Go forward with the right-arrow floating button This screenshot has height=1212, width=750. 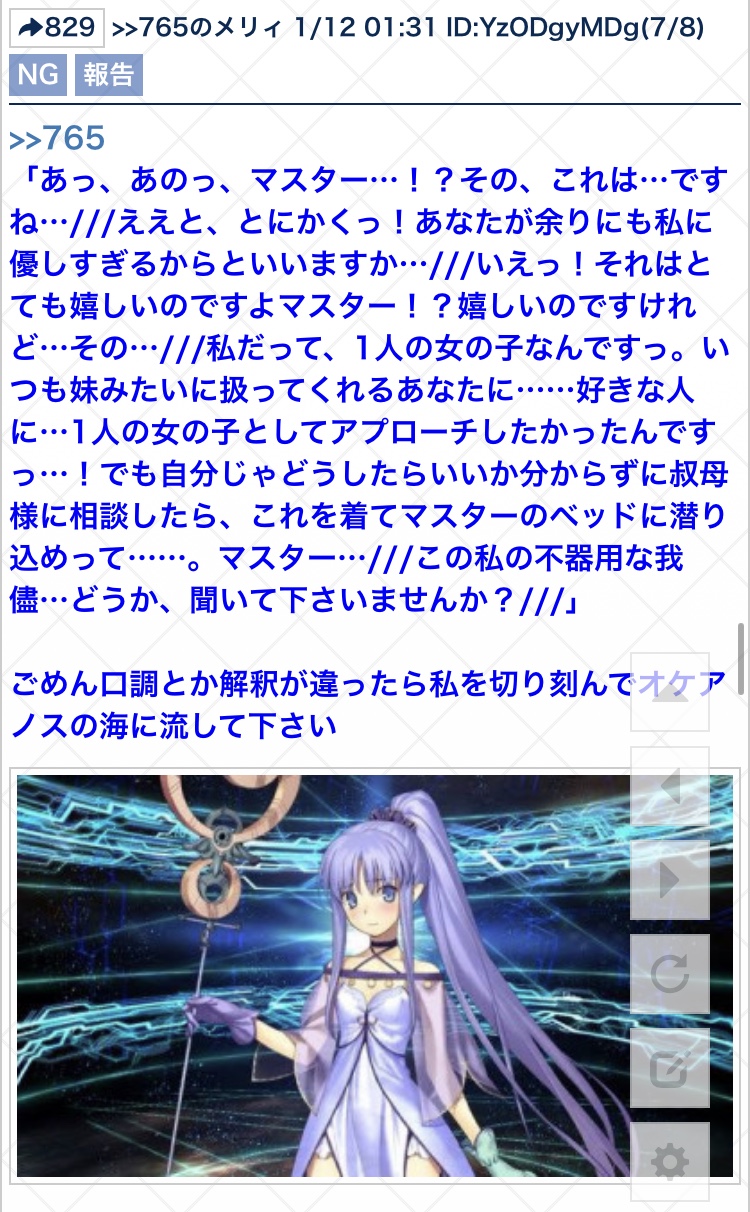tap(669, 880)
